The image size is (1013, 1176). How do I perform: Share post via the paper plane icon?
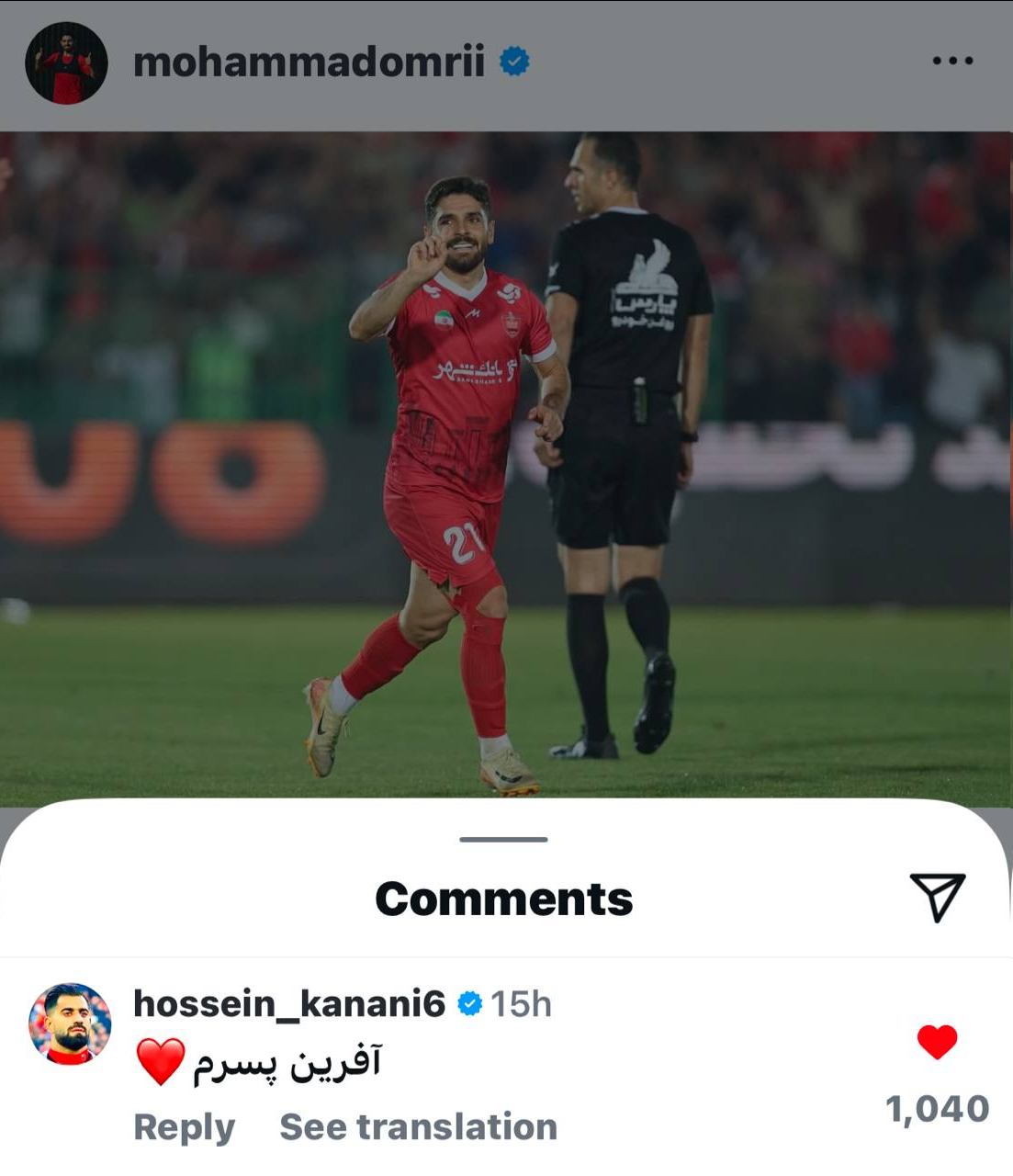tap(937, 896)
